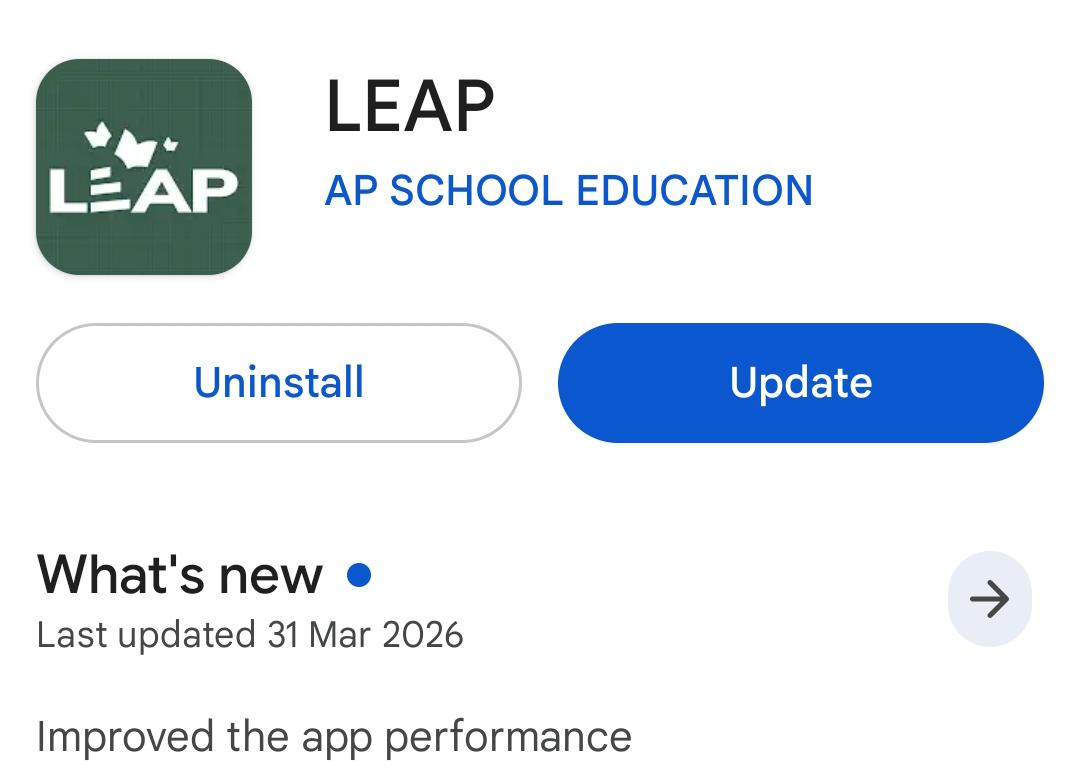Expand What's new with the arrow

coord(988,599)
